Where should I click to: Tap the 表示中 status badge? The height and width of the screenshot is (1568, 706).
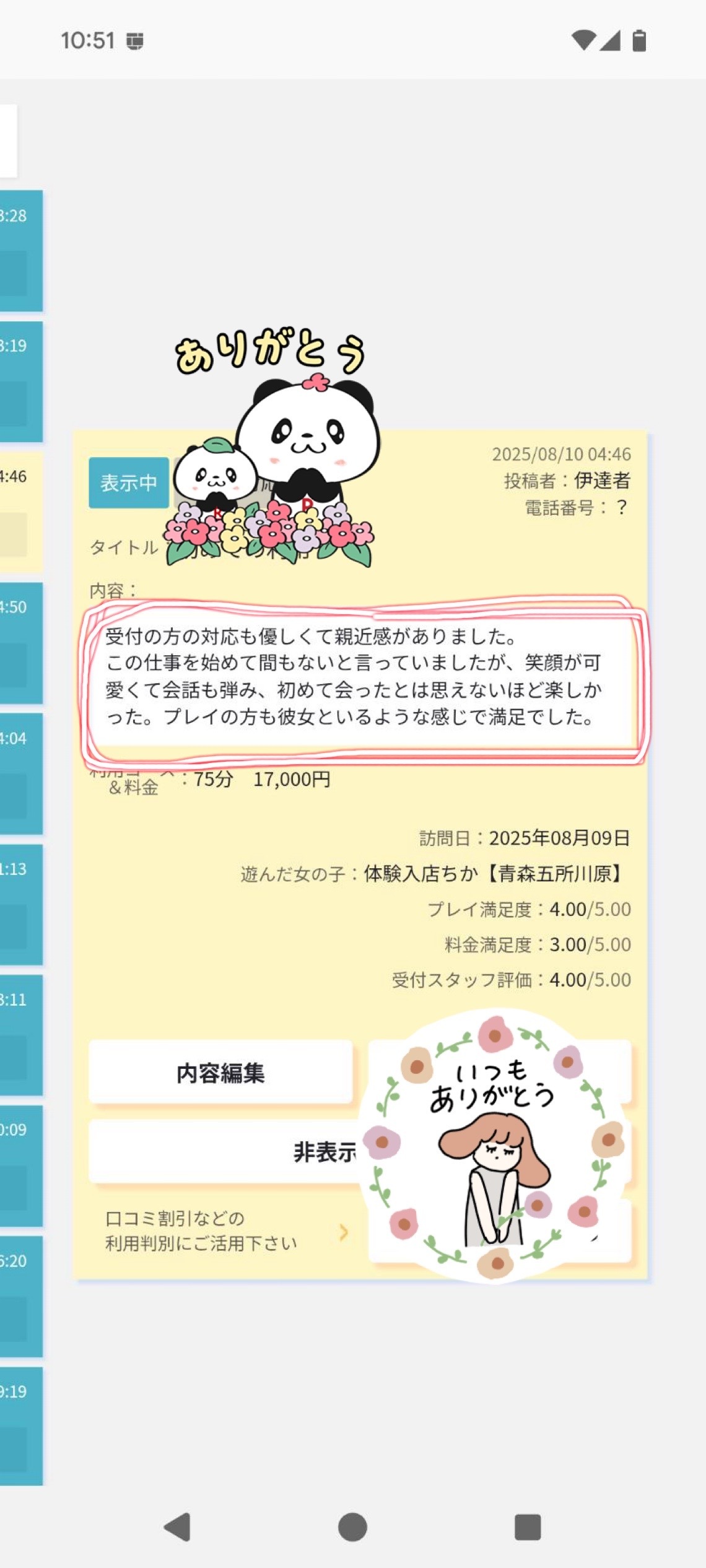tap(129, 482)
